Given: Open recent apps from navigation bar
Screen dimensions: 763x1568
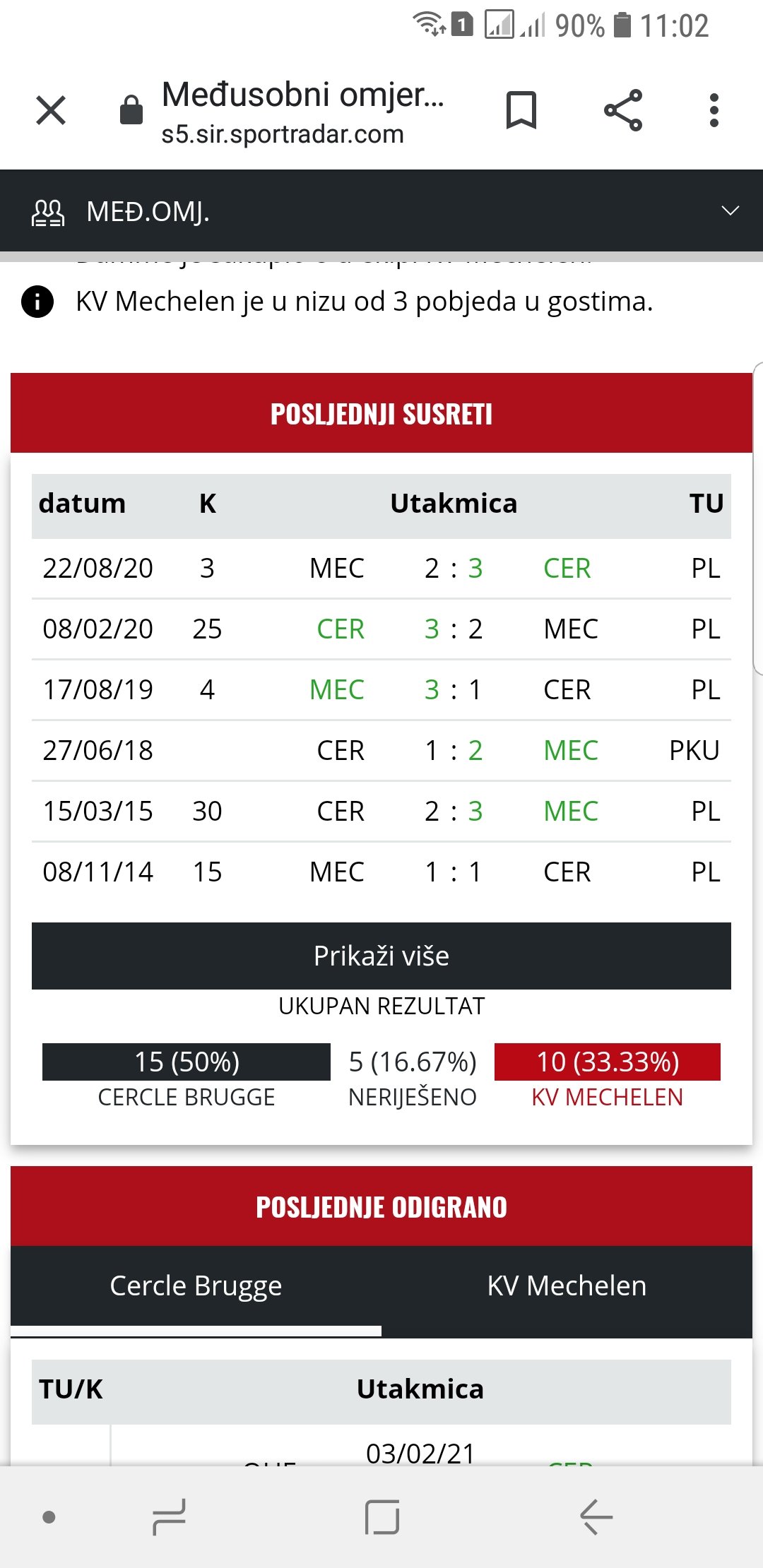Looking at the screenshot, I should tap(170, 1516).
